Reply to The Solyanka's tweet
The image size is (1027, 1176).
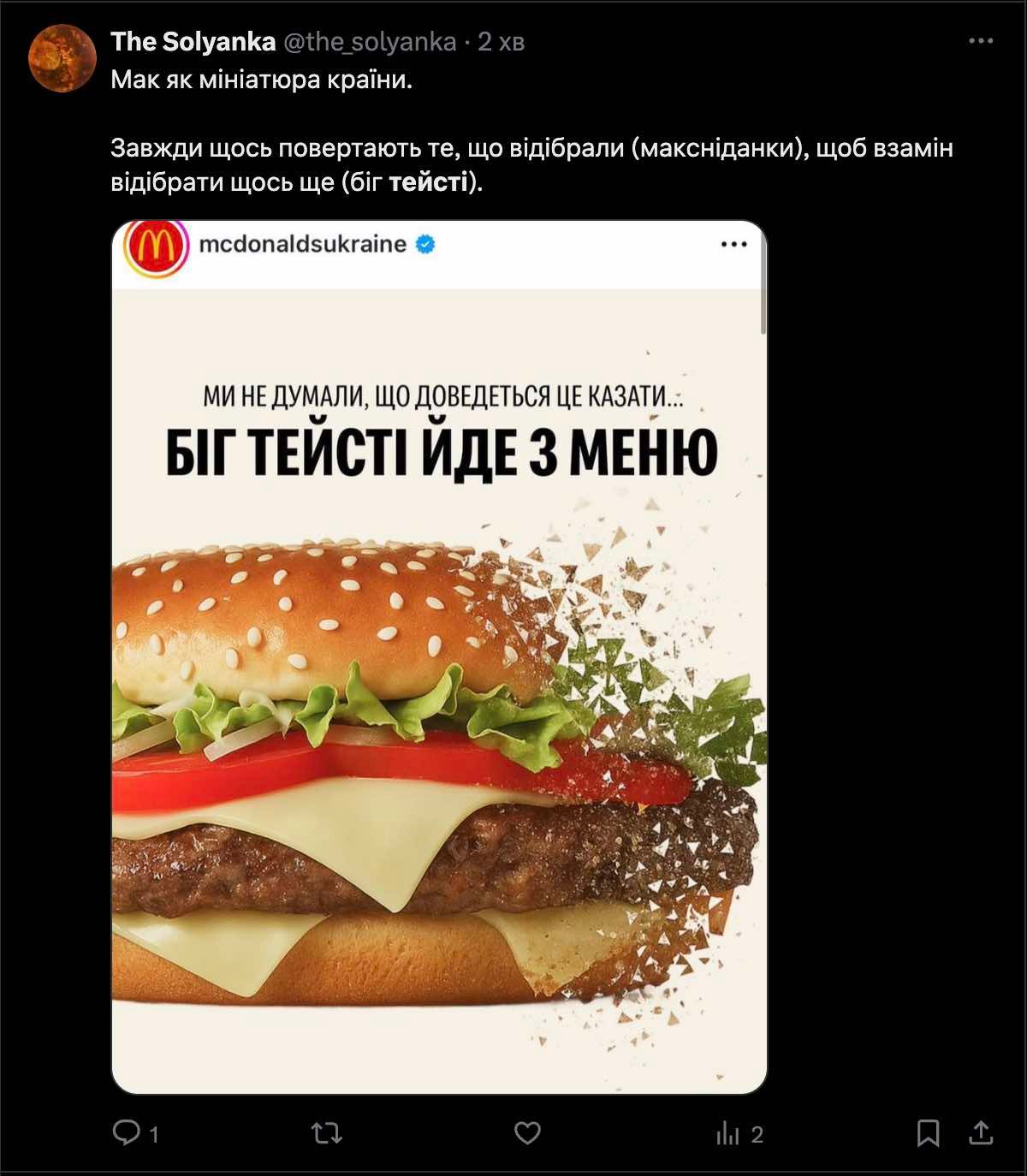(x=127, y=1134)
